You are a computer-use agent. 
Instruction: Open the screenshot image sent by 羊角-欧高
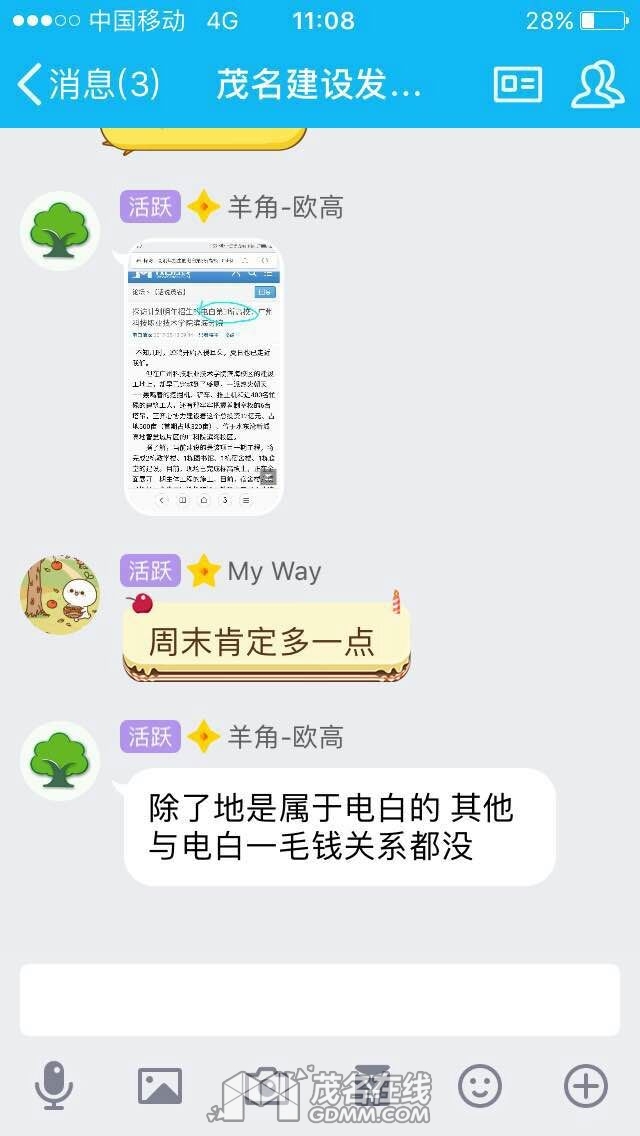click(x=205, y=377)
